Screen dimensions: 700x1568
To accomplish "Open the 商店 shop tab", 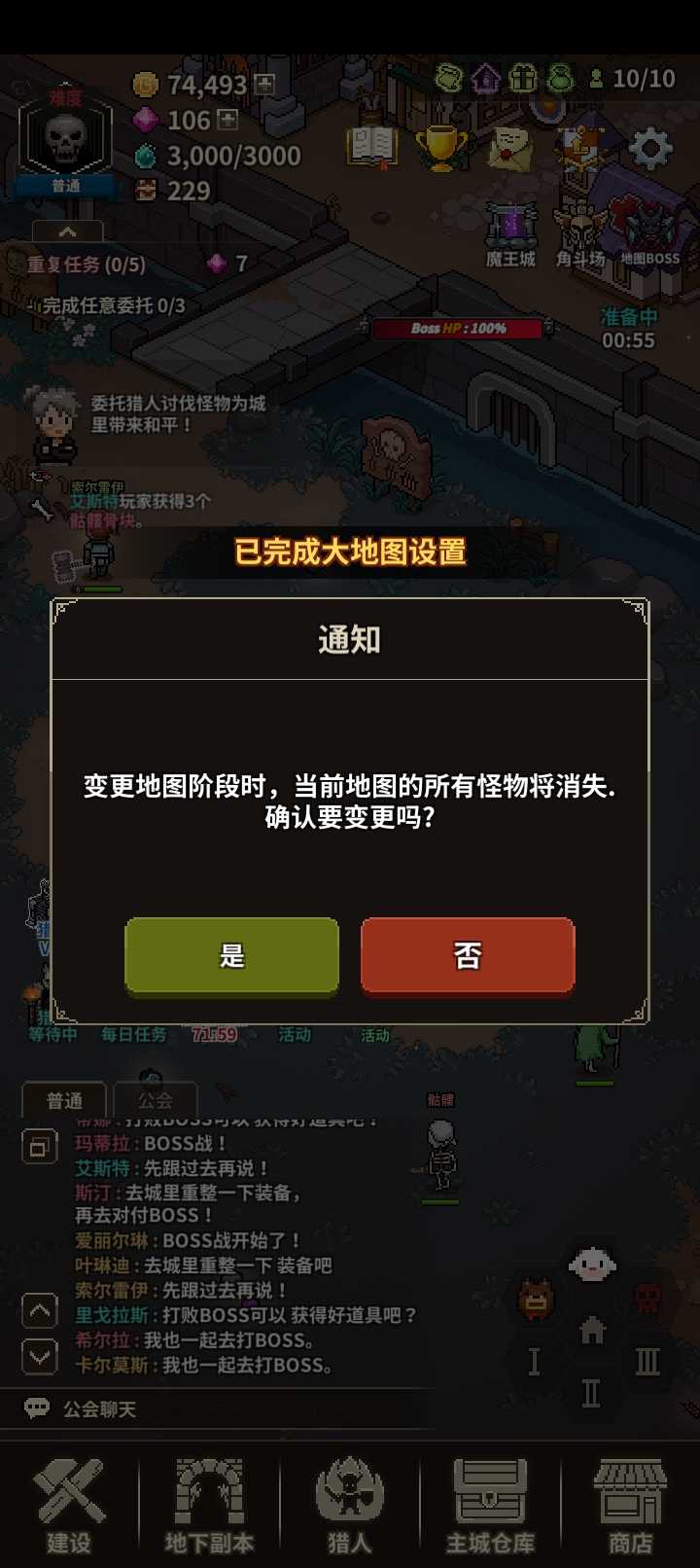I will pos(630,1505).
